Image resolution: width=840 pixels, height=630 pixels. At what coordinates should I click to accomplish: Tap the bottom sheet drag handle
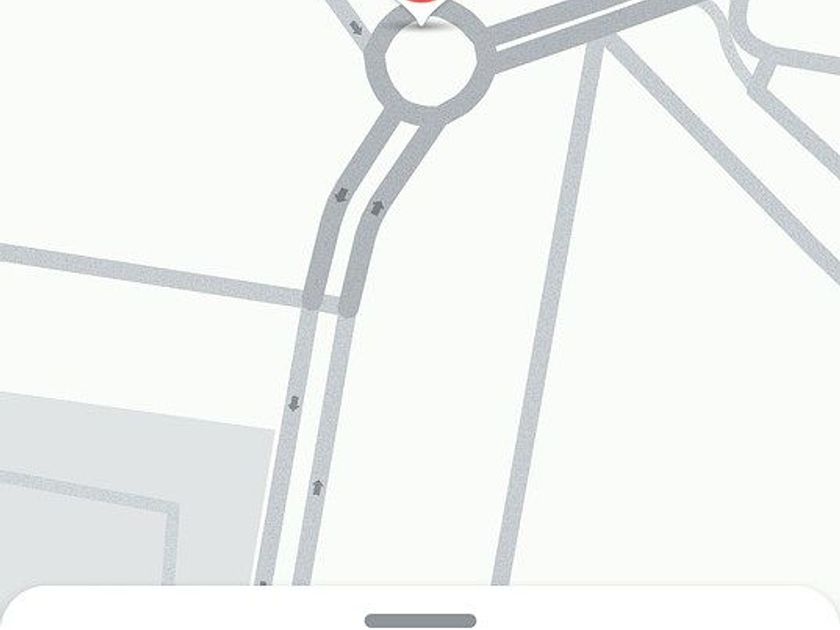click(x=420, y=620)
